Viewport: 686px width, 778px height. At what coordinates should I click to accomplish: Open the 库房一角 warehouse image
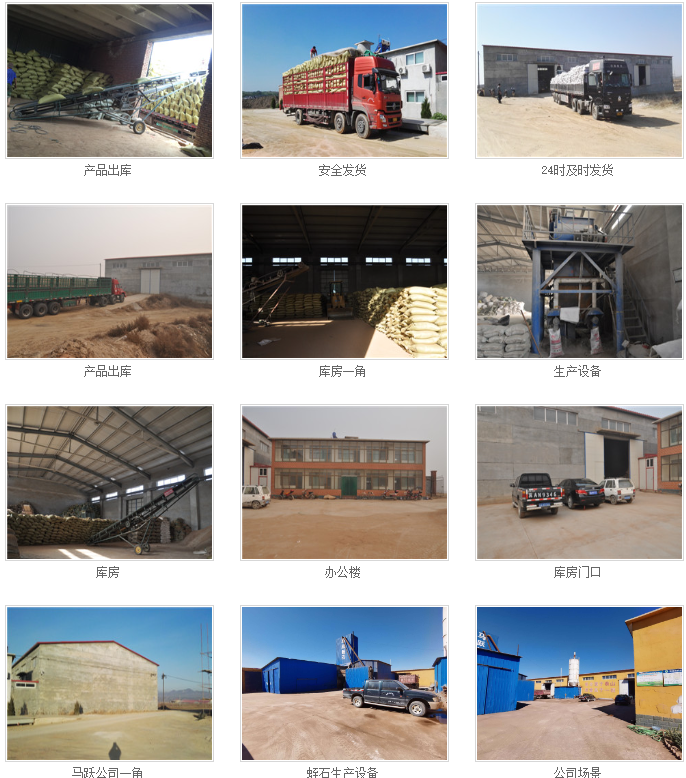(x=344, y=281)
